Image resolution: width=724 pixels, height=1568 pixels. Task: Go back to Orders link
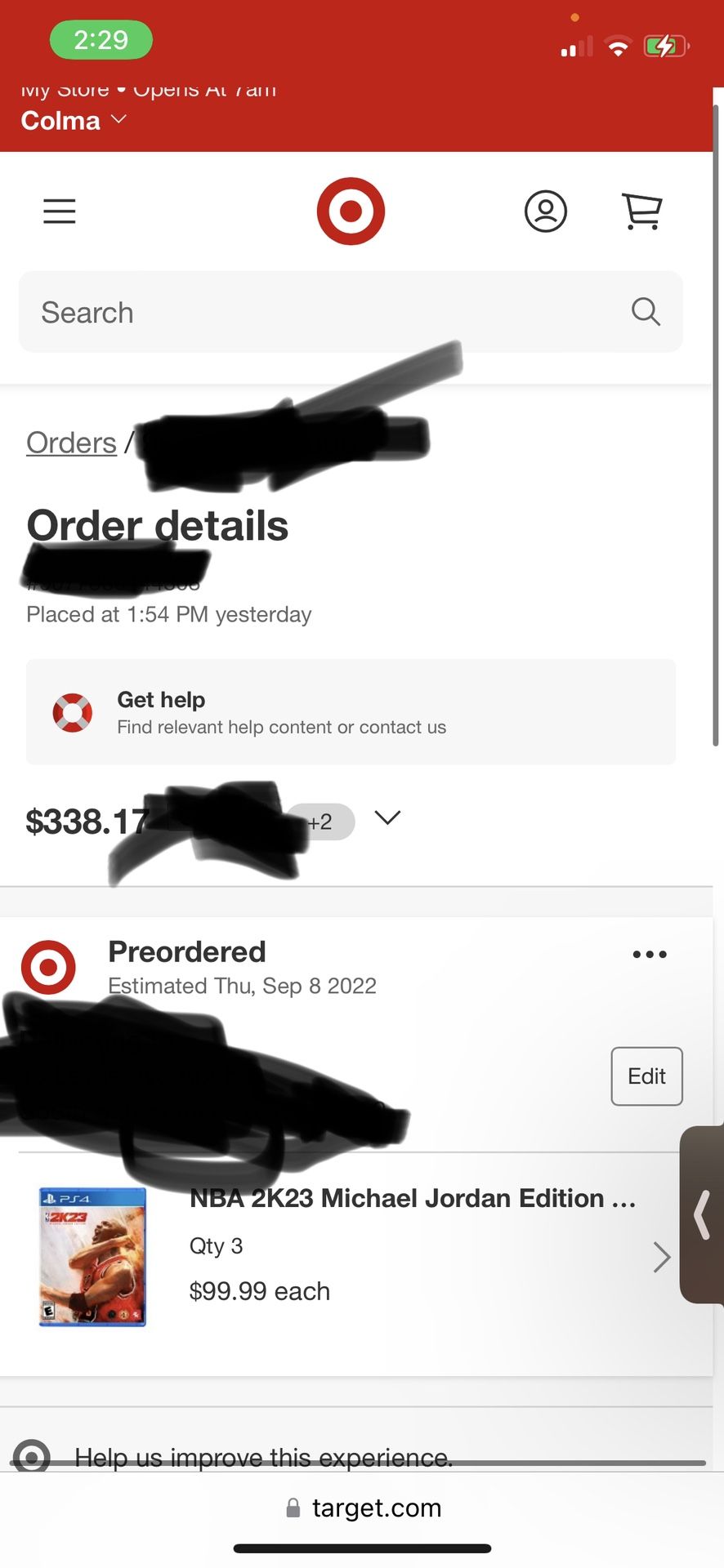coord(72,443)
